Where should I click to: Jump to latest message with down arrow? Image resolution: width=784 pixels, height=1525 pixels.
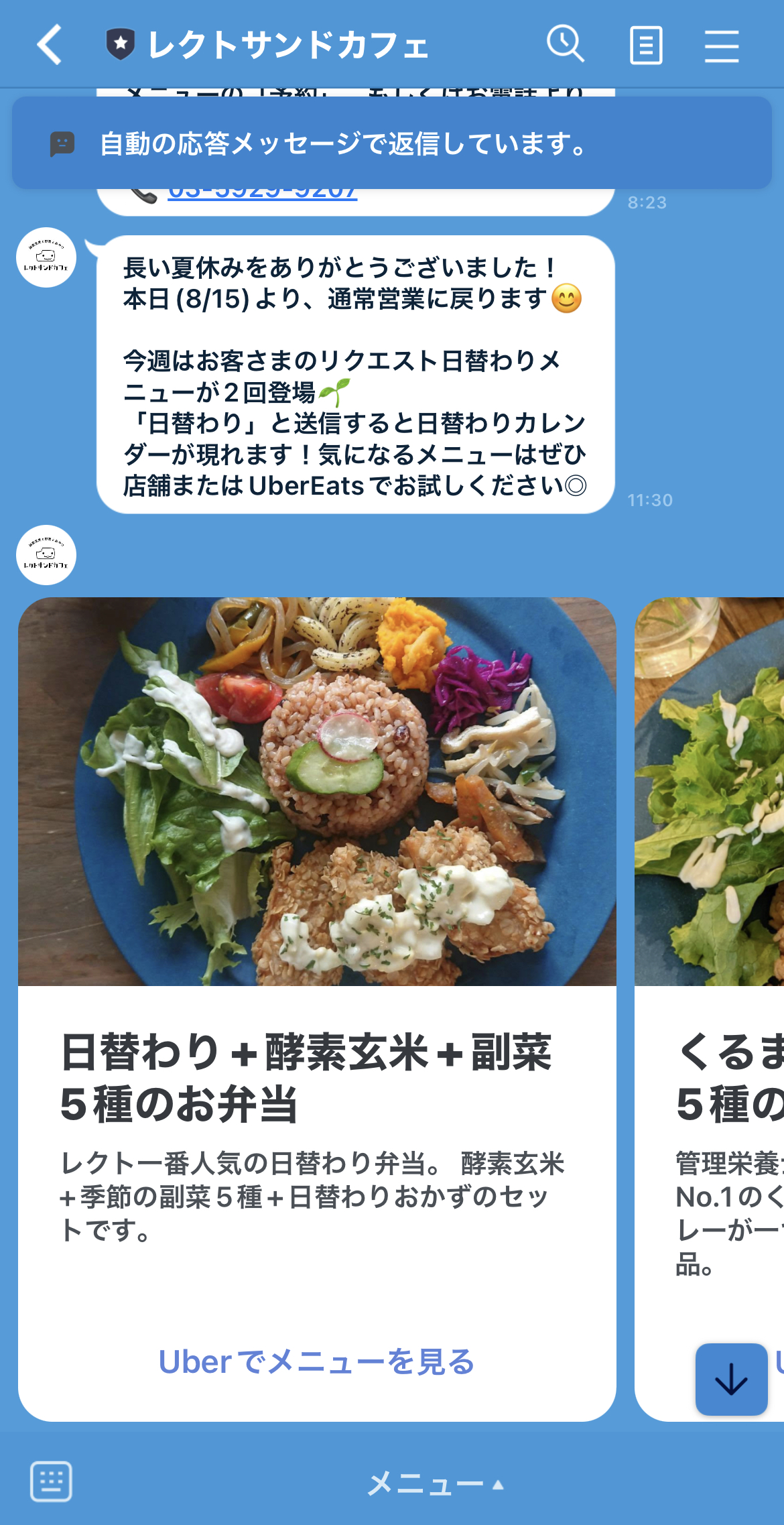pos(731,1380)
